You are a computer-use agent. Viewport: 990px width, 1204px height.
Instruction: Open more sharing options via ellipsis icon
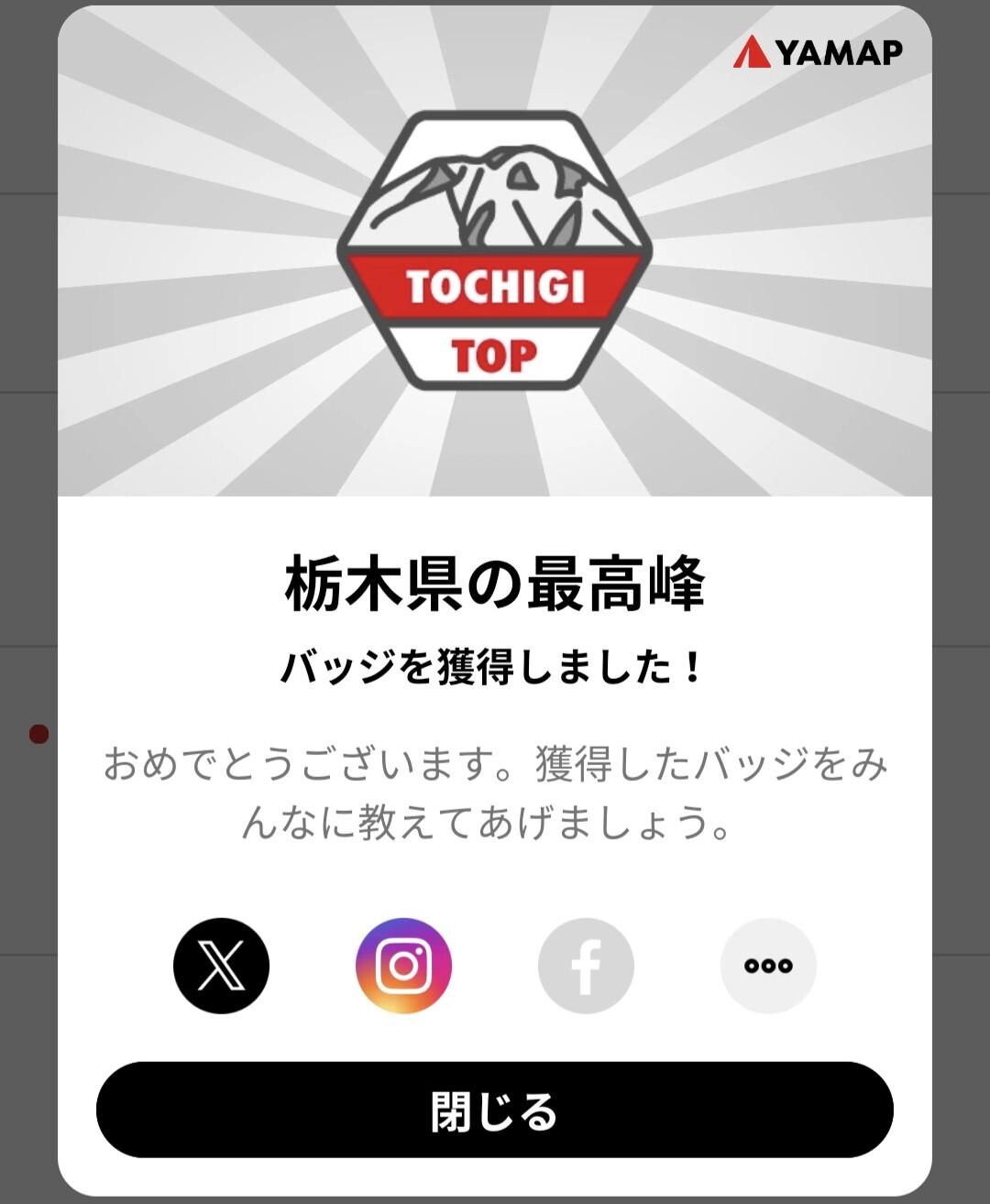click(768, 965)
